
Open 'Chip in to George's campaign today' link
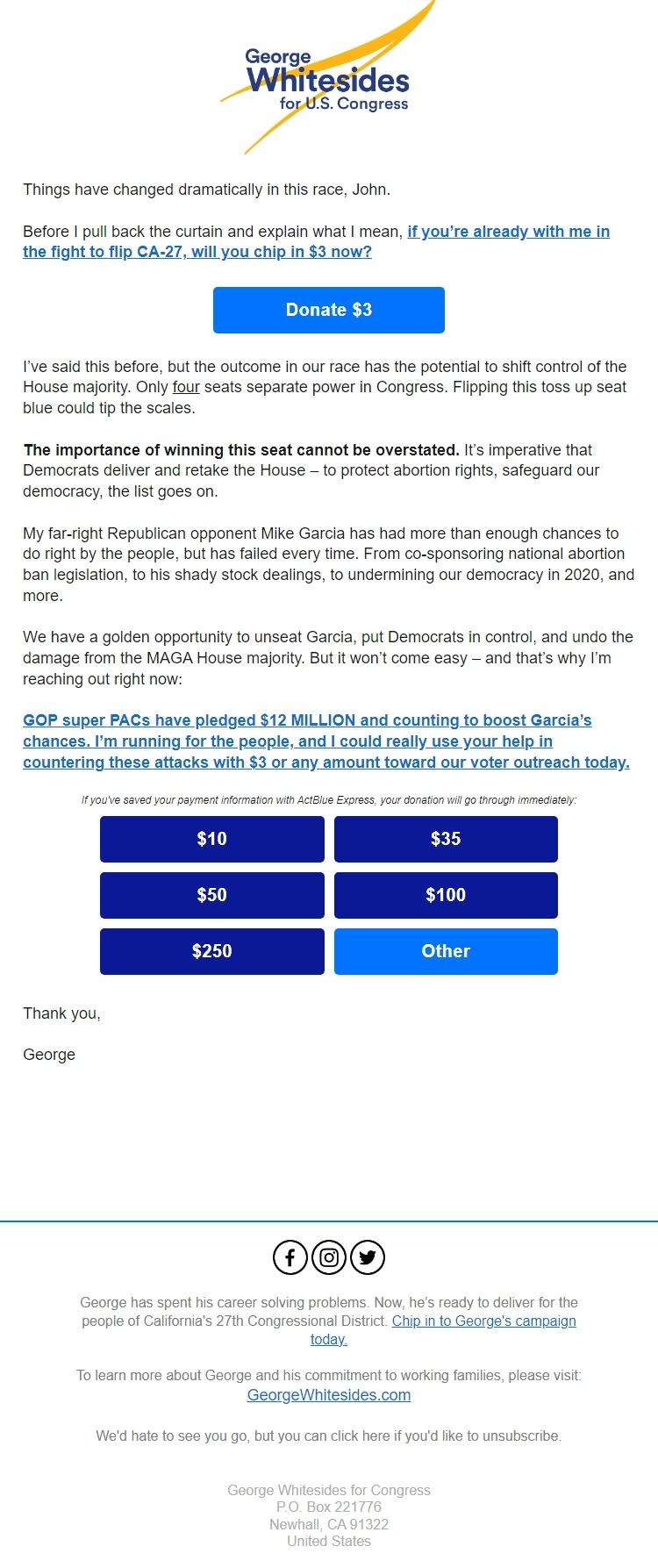click(x=485, y=1321)
